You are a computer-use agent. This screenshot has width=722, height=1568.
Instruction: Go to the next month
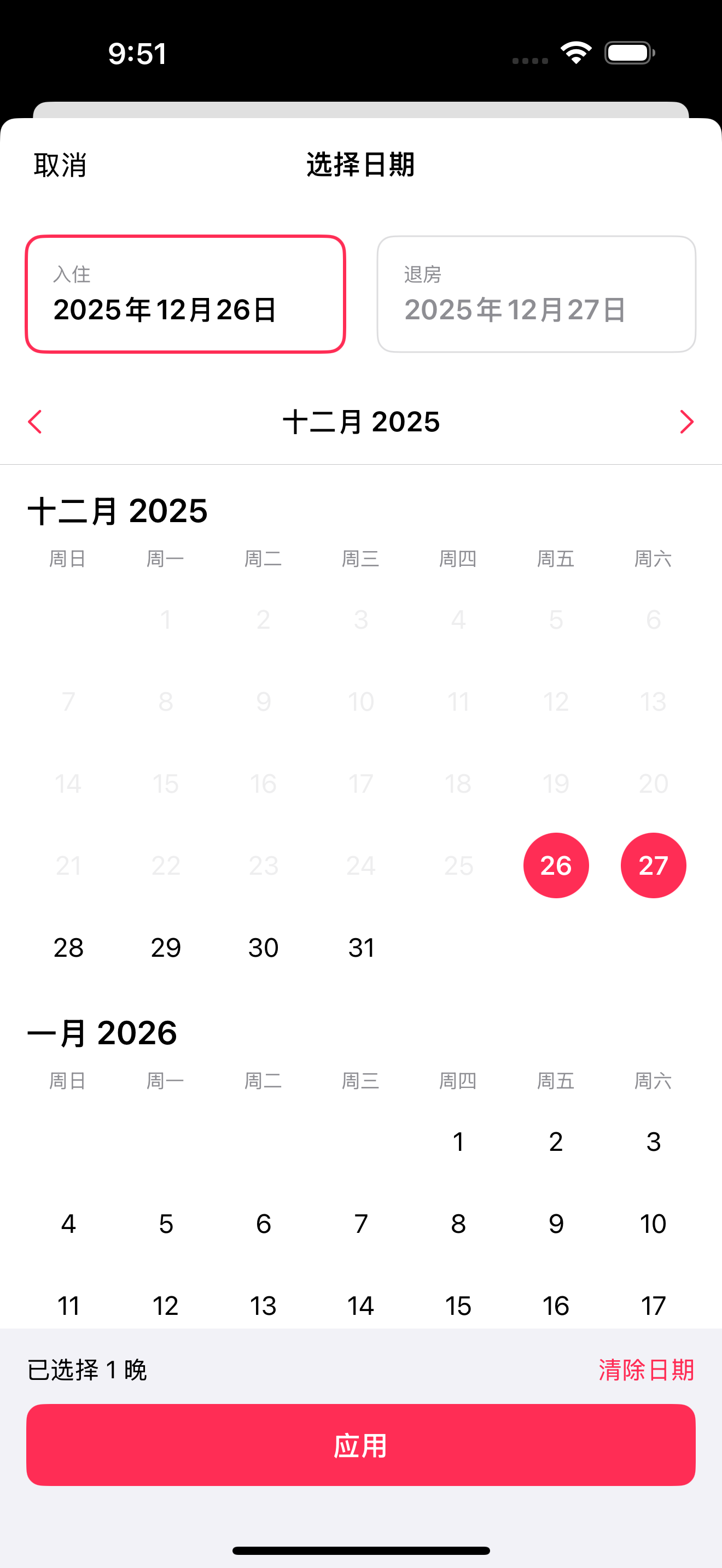686,422
